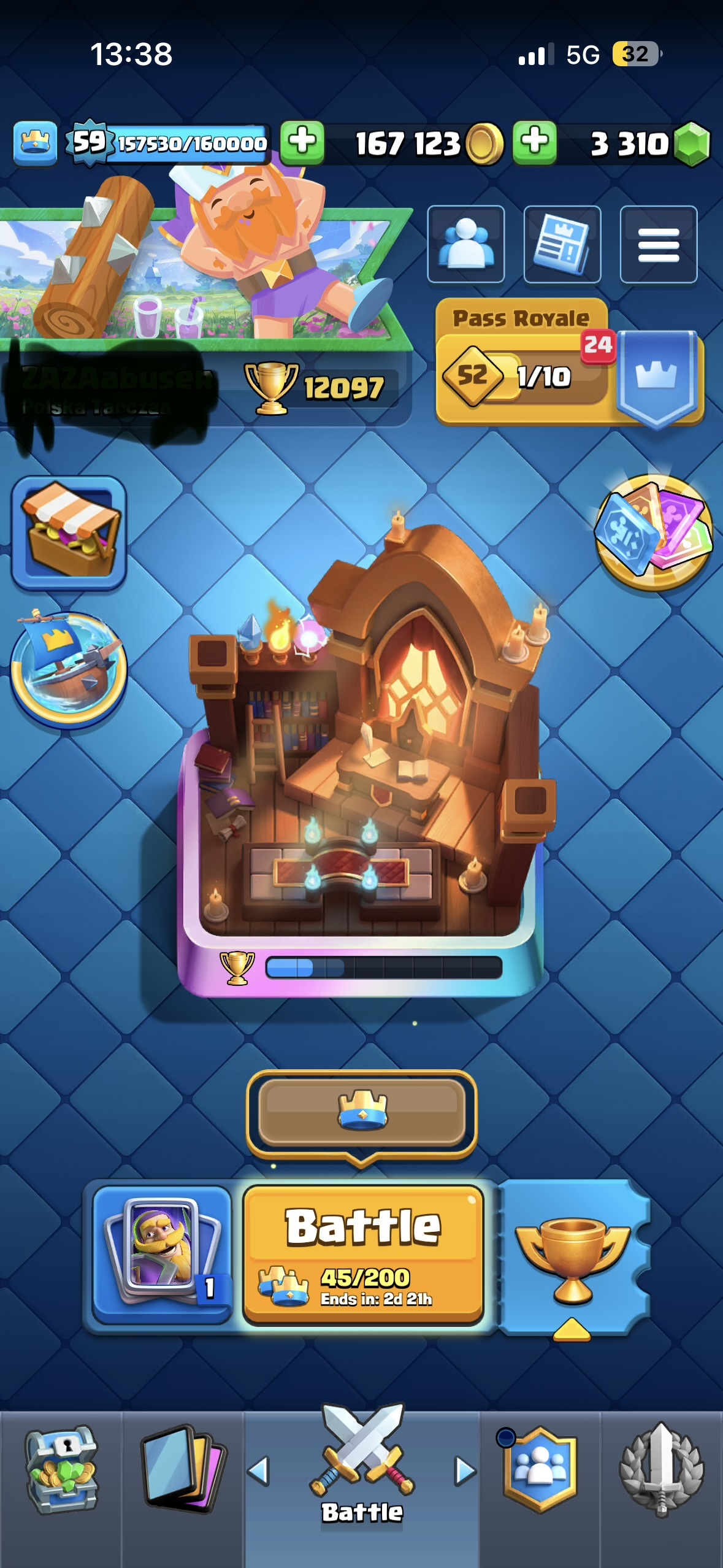Open the clan boat event icon

click(69, 669)
